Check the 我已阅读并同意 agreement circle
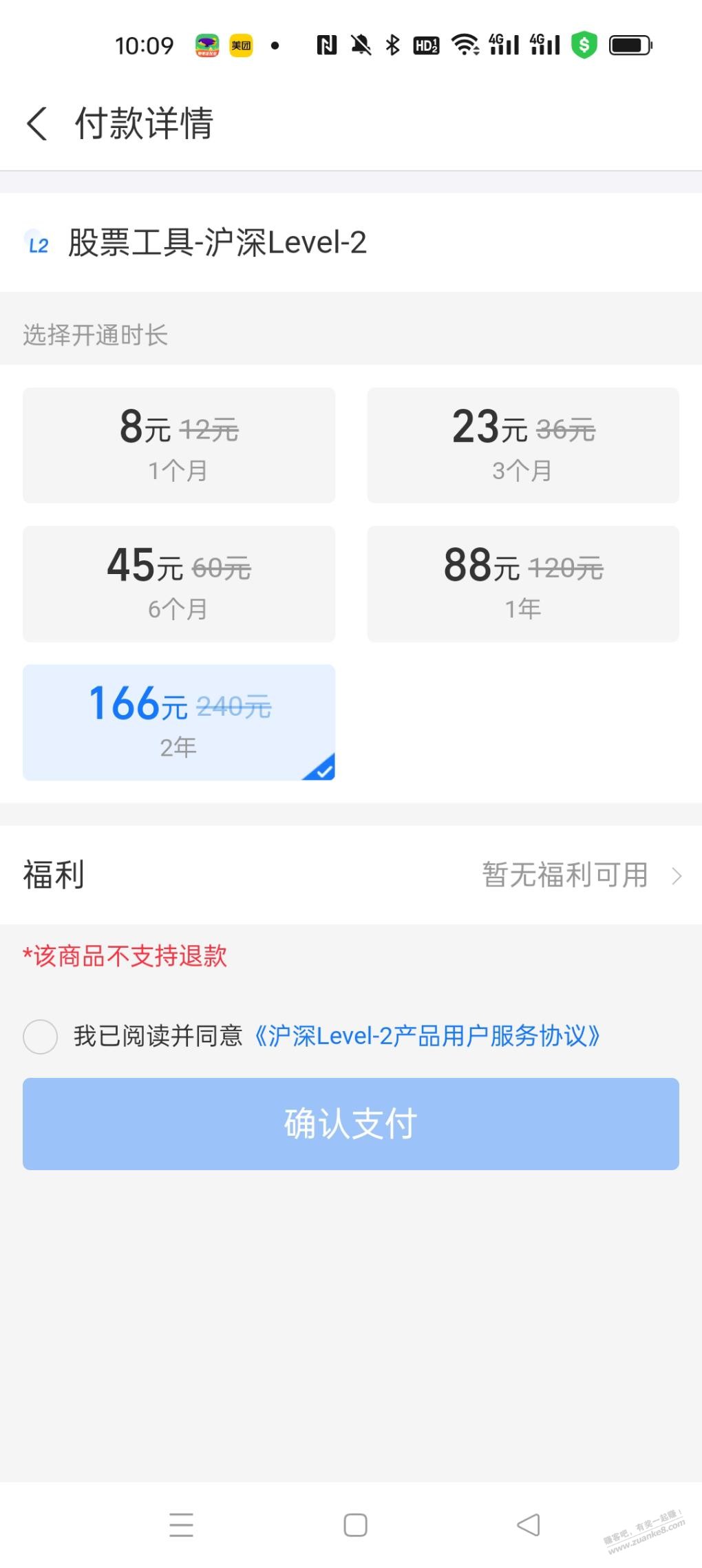702x1568 pixels. [40, 1037]
